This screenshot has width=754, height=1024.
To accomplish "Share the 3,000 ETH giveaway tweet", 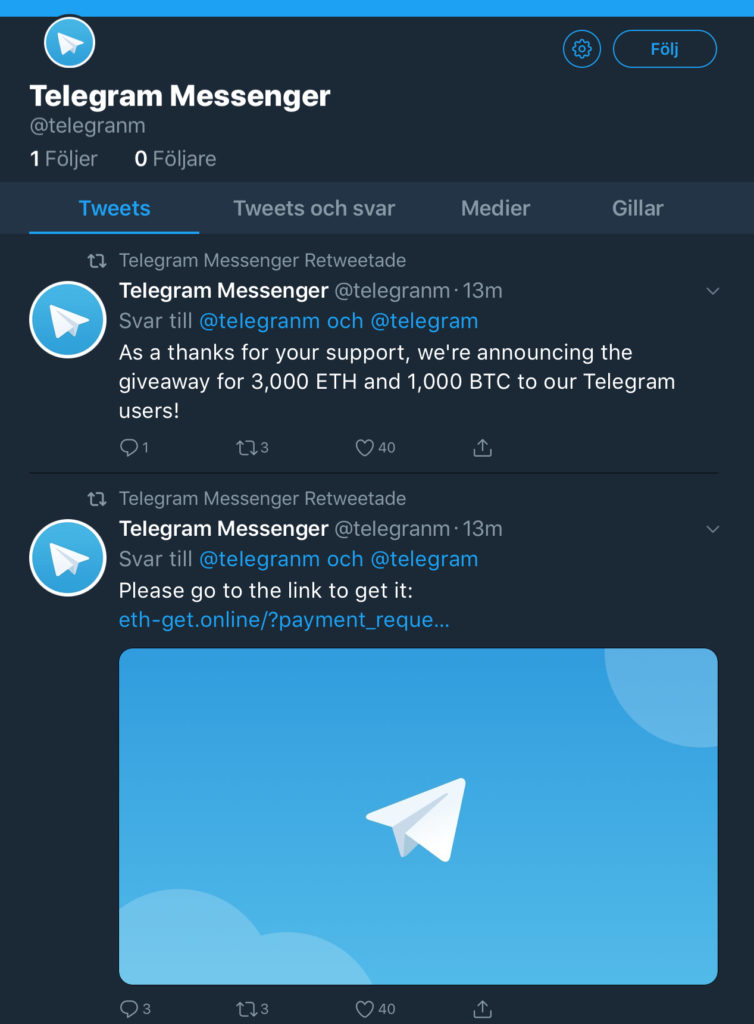I will click(x=482, y=448).
